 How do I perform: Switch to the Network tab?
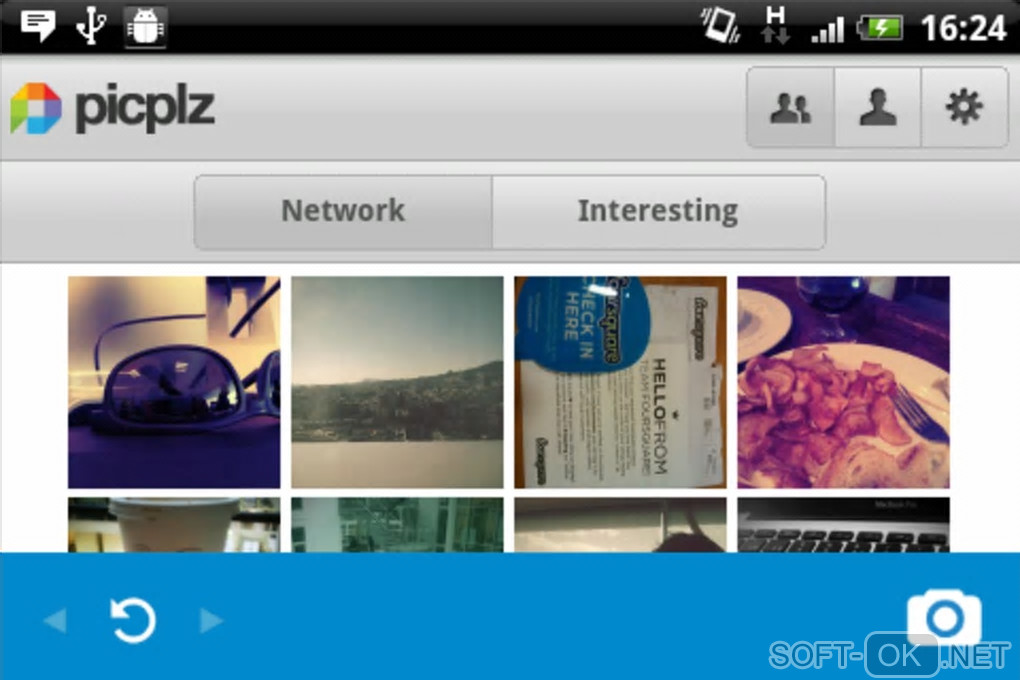tap(343, 212)
